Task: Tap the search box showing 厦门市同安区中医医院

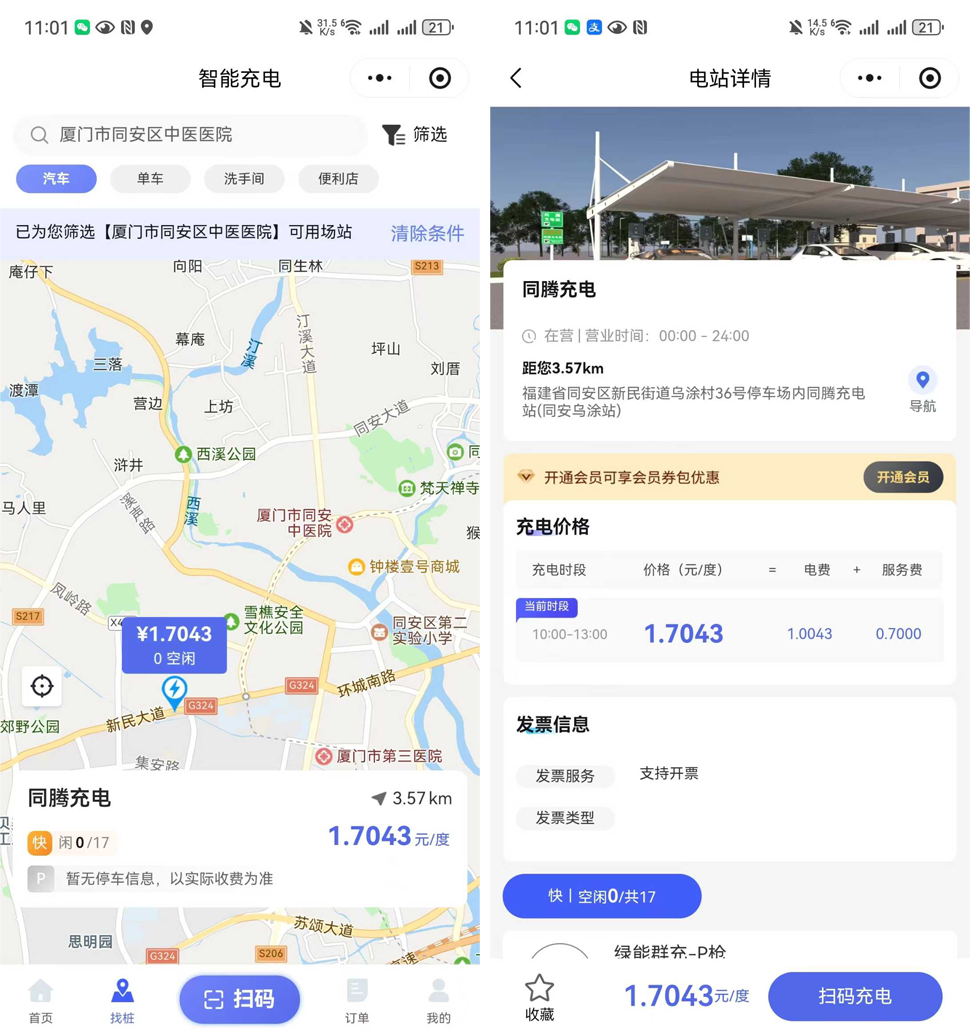Action: click(x=190, y=135)
